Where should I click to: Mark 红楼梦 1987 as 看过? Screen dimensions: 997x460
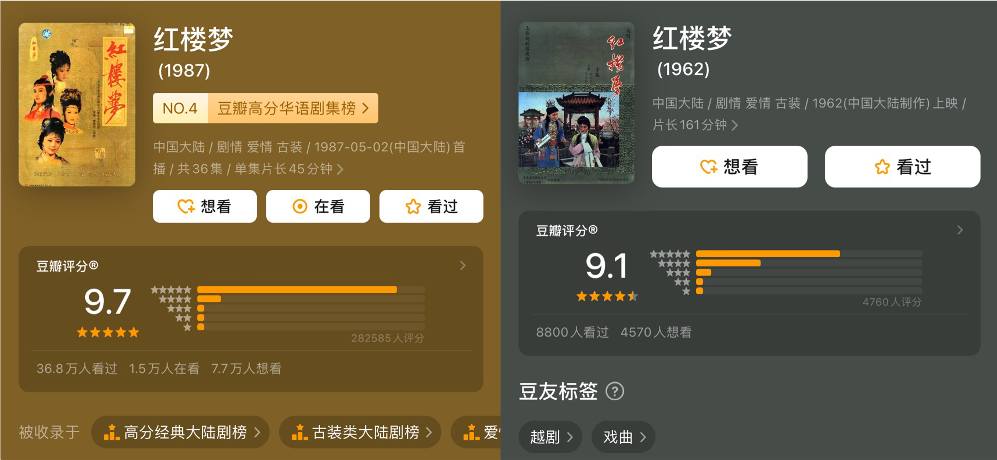tap(431, 207)
